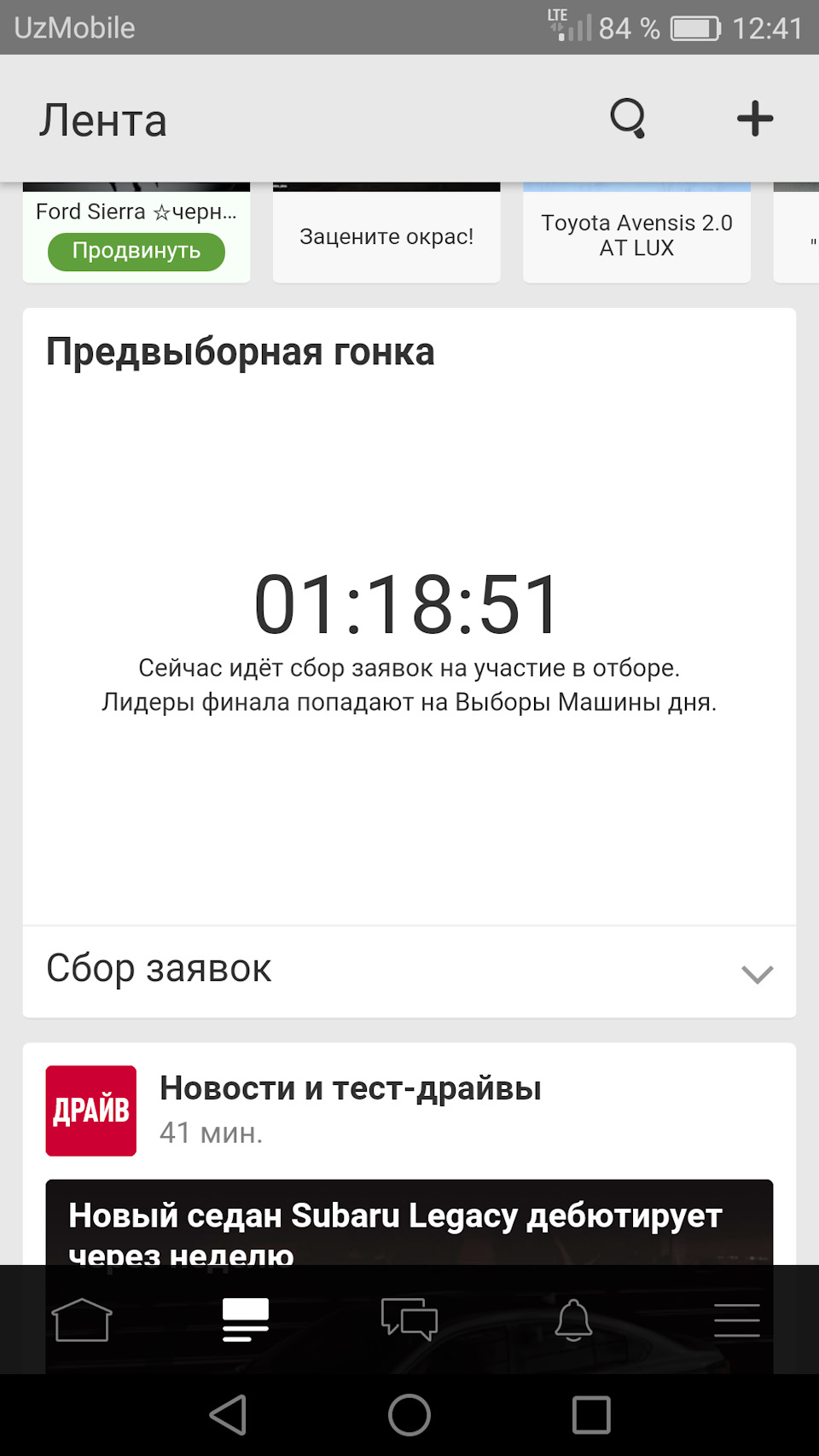Go back using the system back button
The image size is (819, 1456).
point(228,1415)
